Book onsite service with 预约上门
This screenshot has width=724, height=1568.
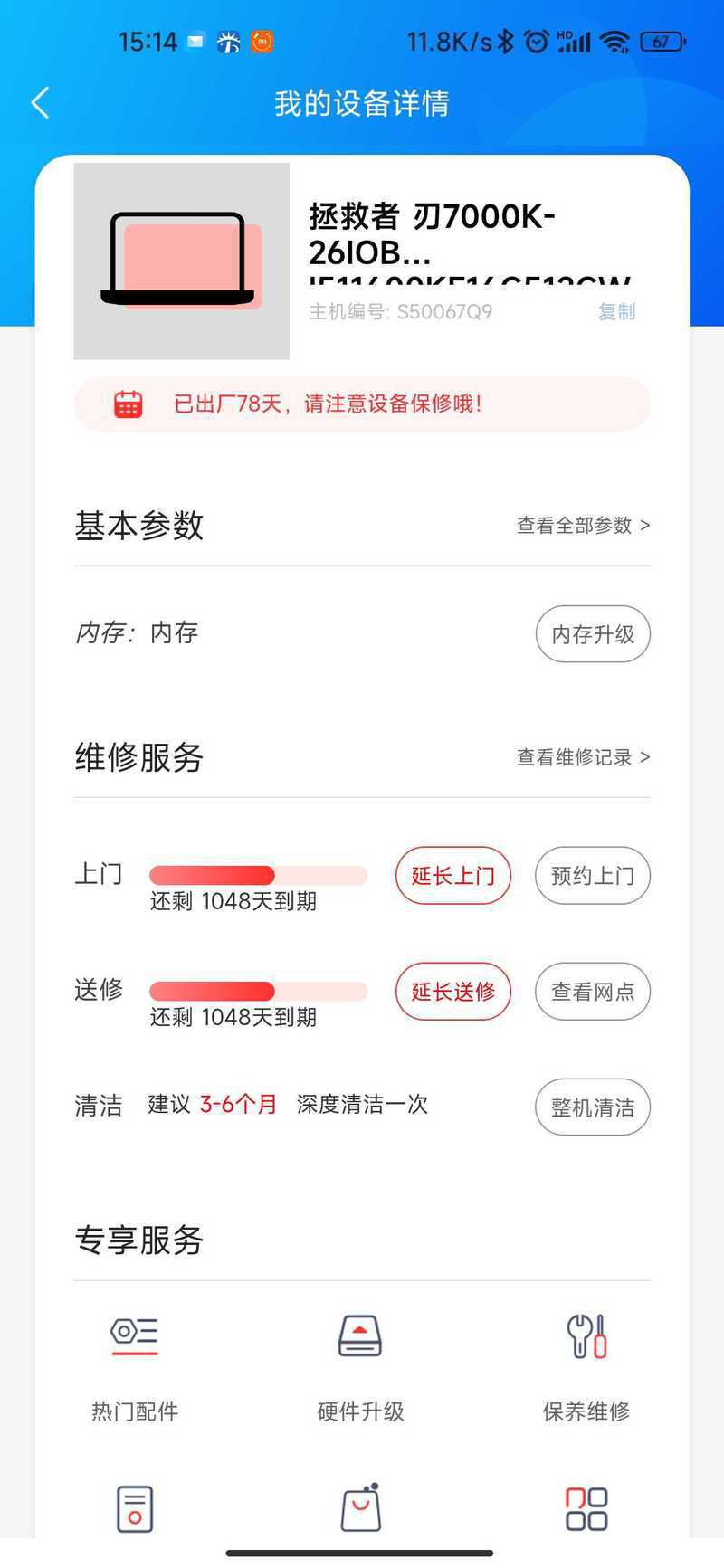[x=593, y=876]
